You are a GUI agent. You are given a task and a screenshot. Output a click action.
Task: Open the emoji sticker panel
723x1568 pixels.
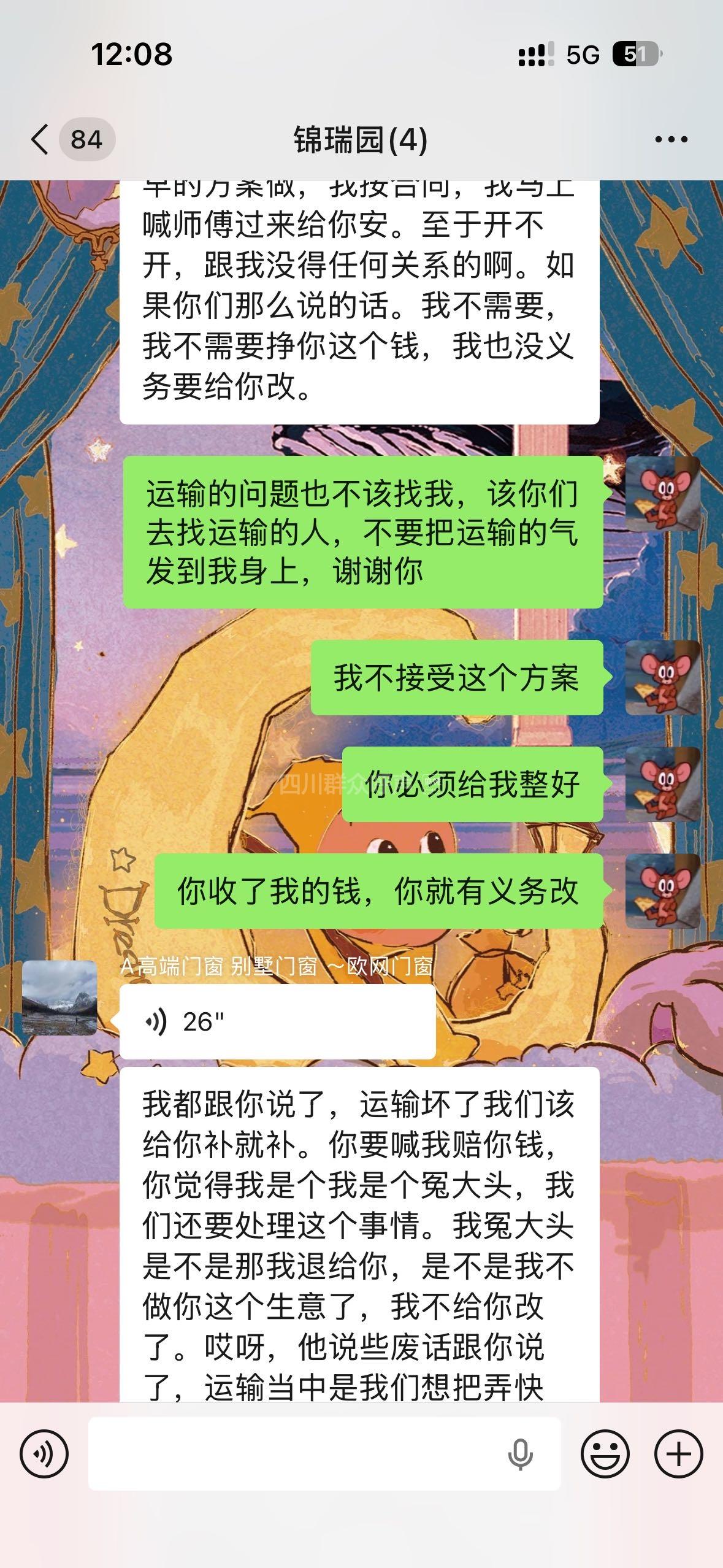pos(605,1453)
